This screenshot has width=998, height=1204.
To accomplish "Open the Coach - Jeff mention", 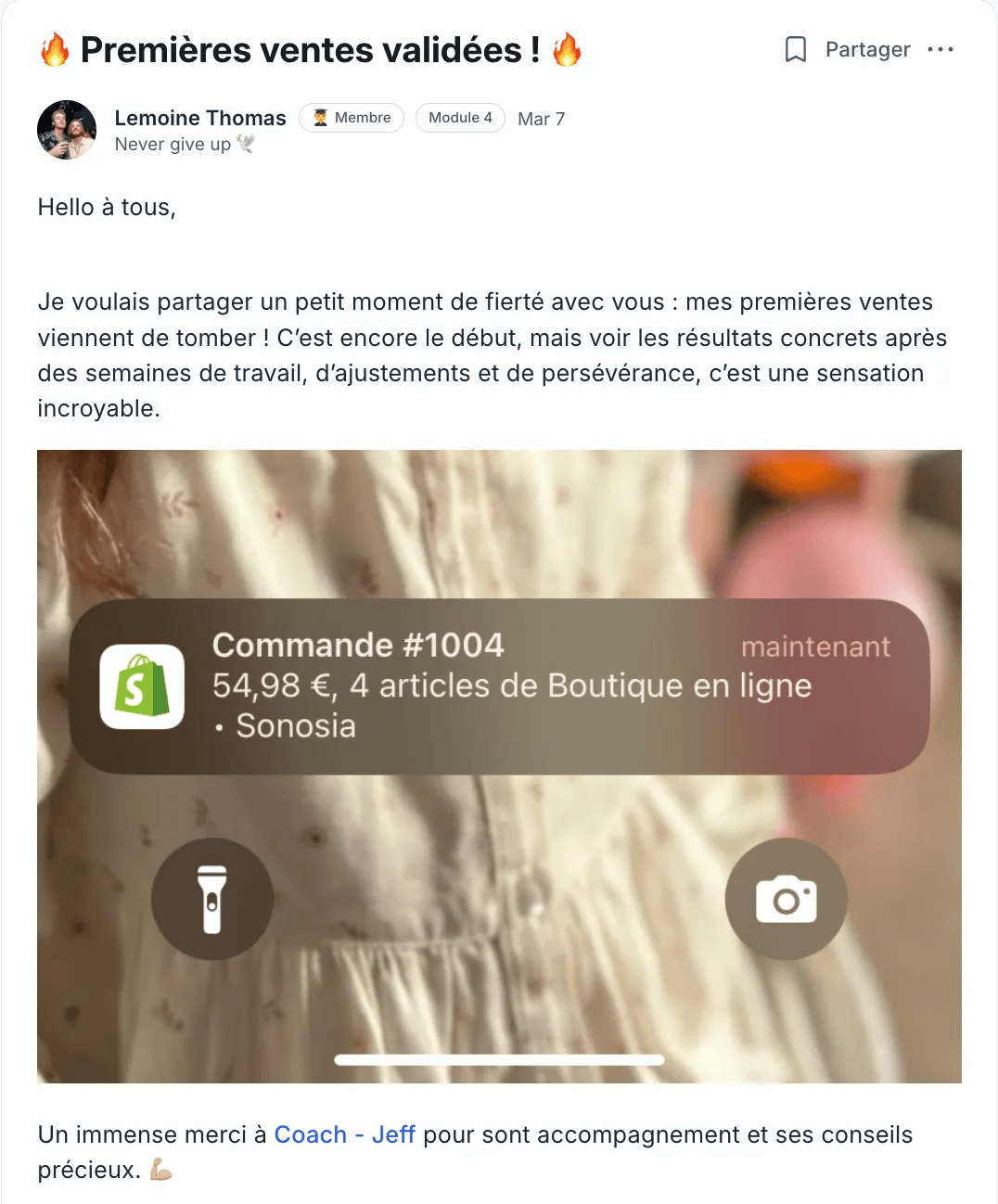I will [344, 1134].
